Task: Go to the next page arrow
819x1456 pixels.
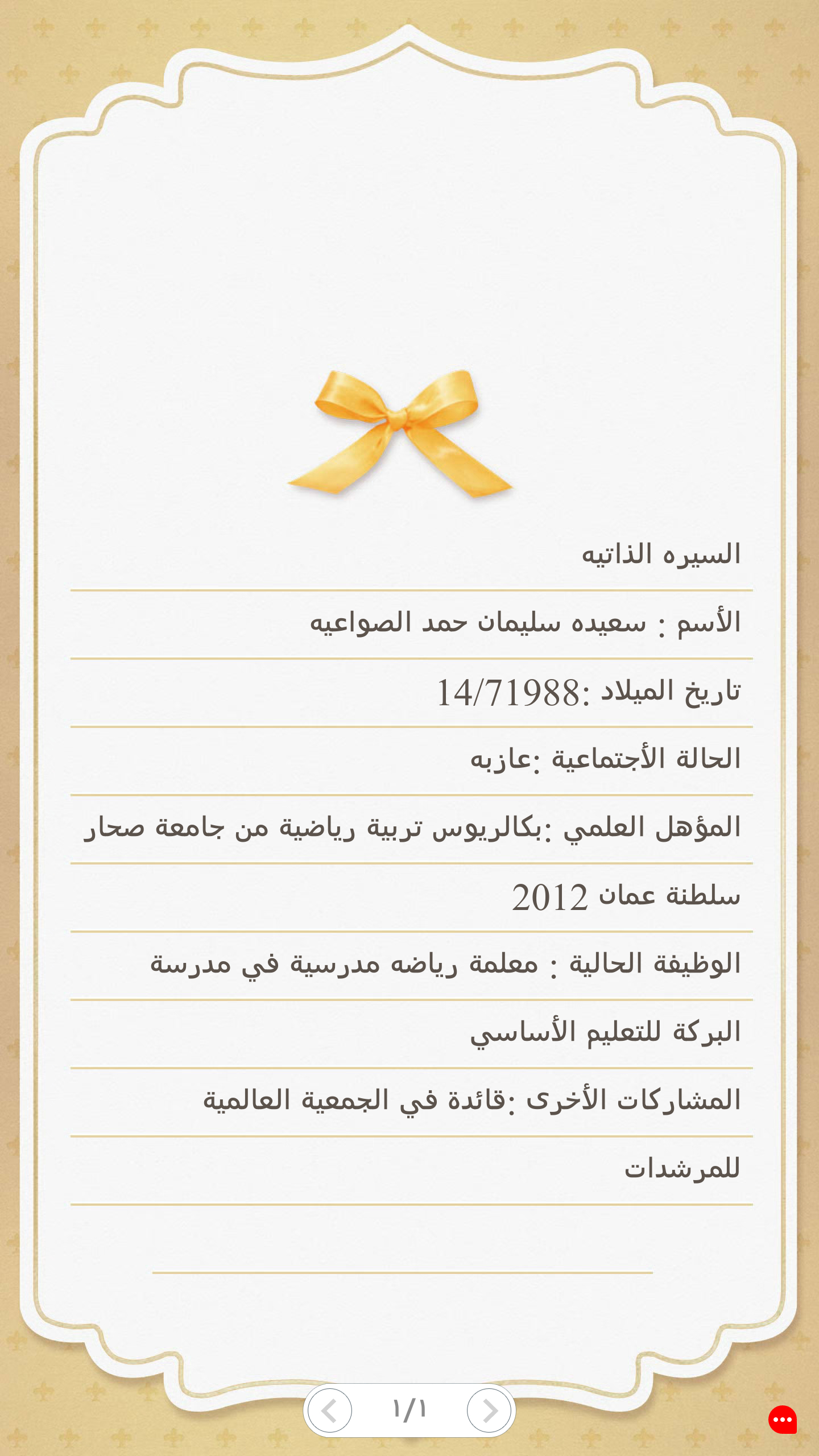Action: (x=489, y=1410)
